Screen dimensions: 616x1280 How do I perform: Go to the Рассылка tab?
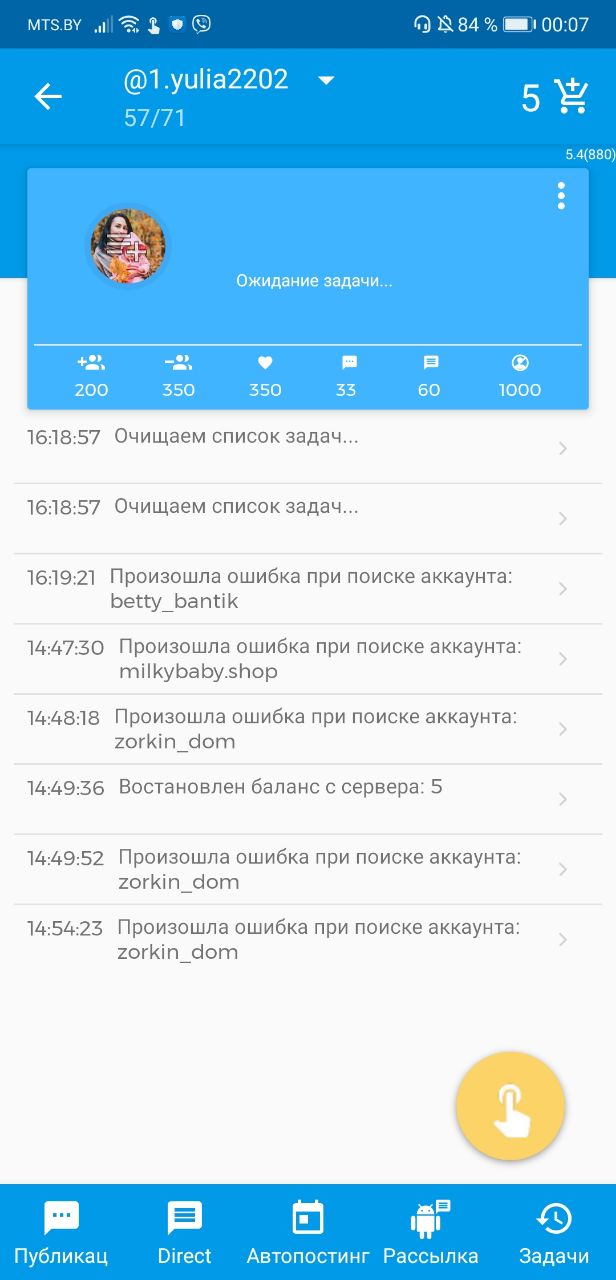pos(431,1233)
